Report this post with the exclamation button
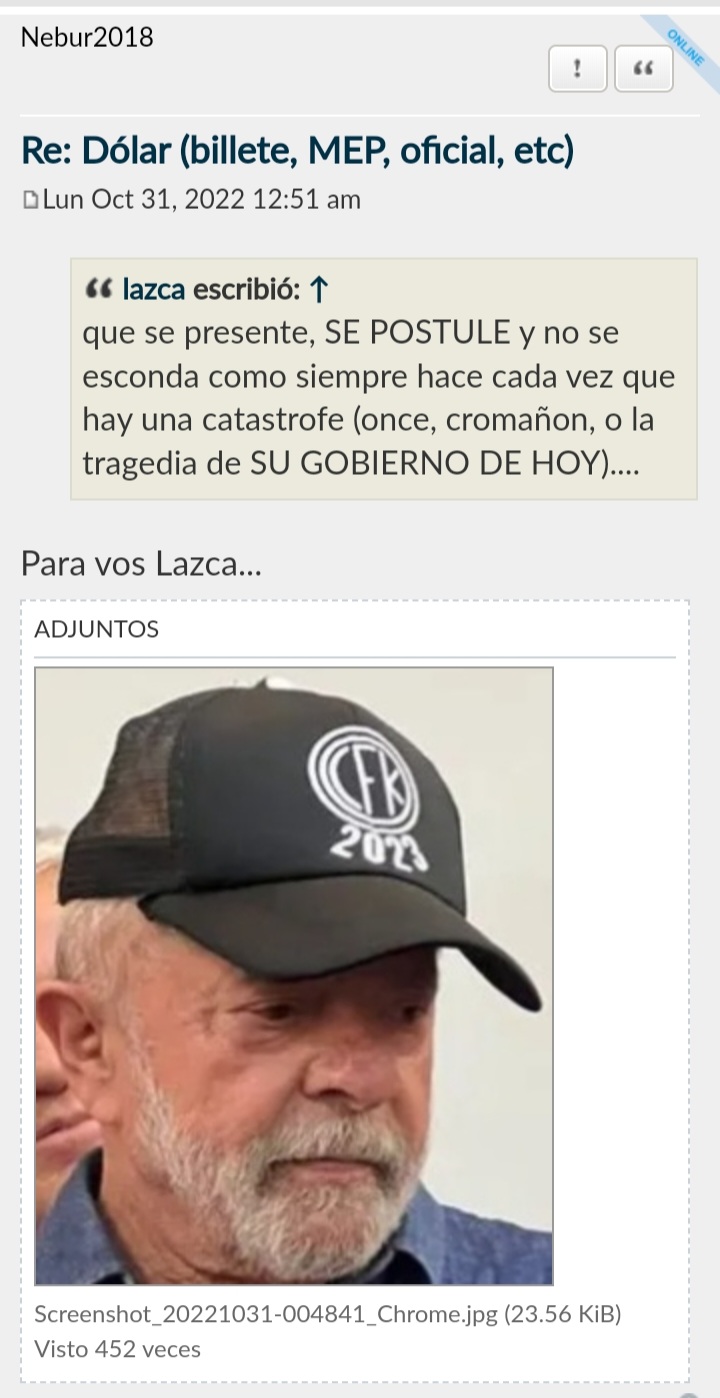This screenshot has width=720, height=1398. pos(577,69)
